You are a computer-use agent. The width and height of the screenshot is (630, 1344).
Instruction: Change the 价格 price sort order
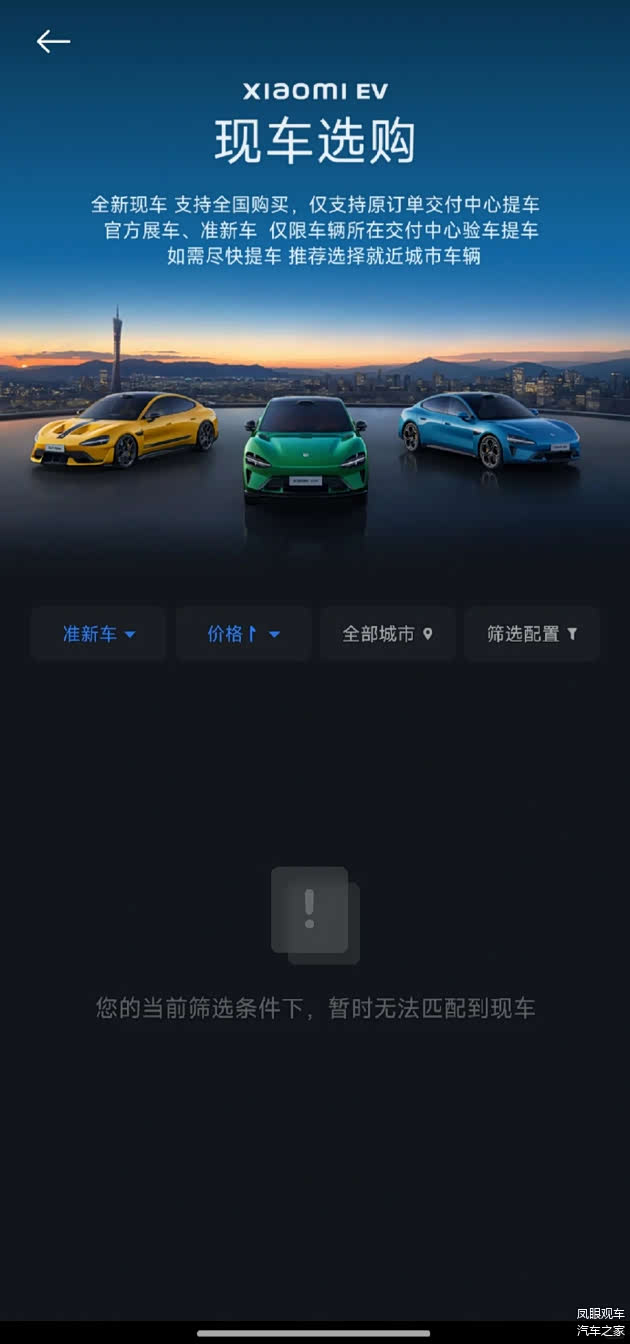tap(243, 634)
